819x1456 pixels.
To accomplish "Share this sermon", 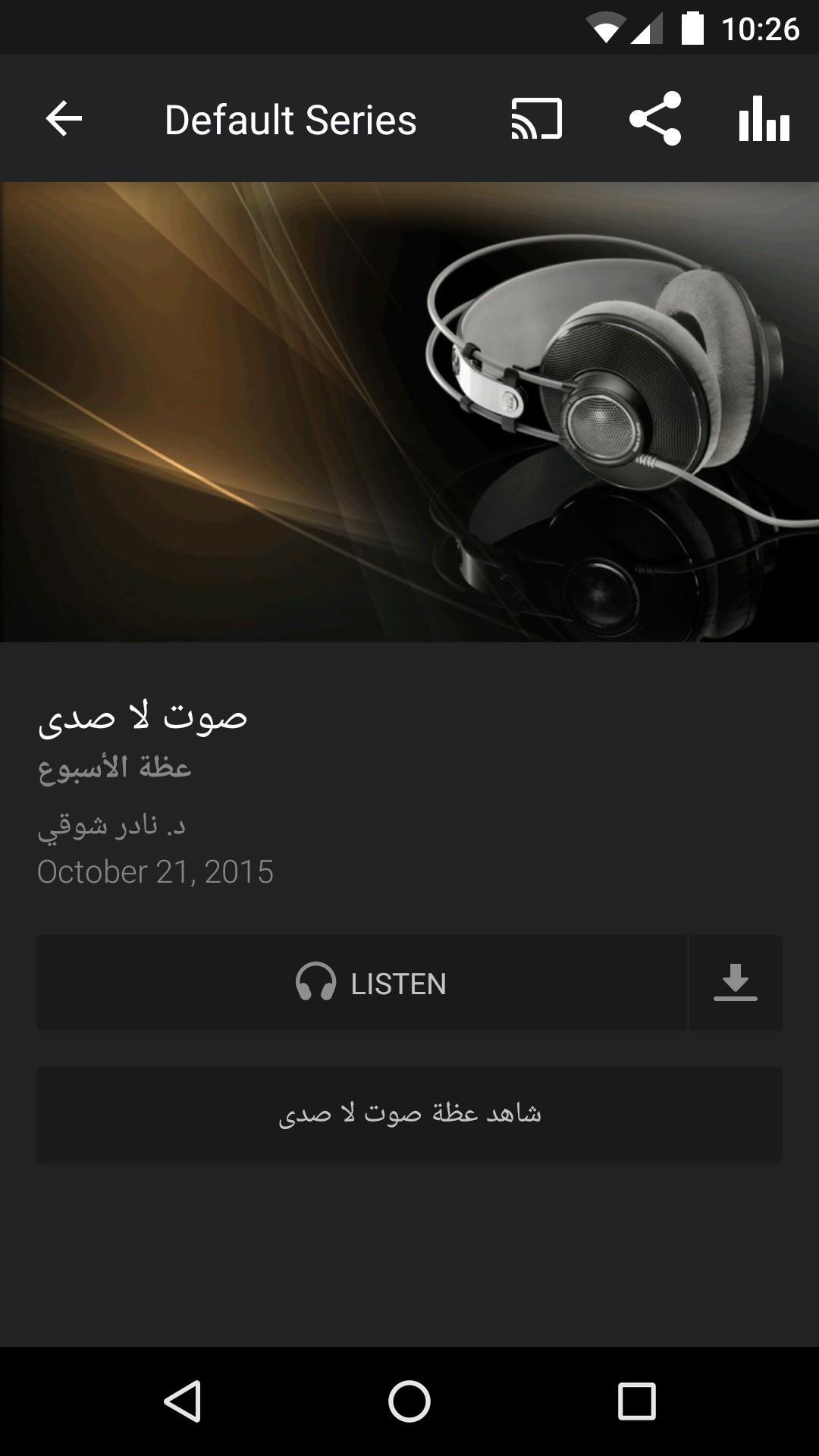I will [x=655, y=119].
